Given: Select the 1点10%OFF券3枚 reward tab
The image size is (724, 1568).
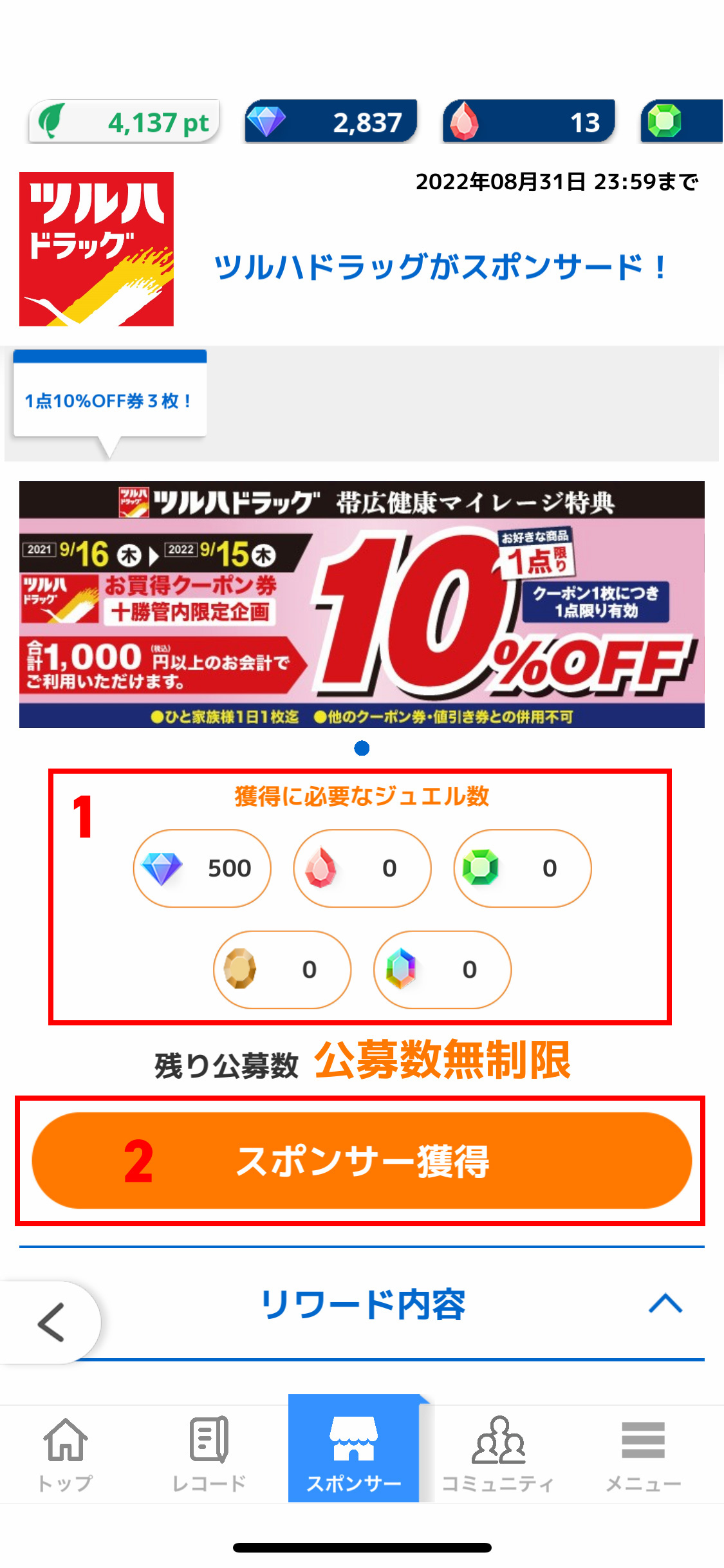Looking at the screenshot, I should click(x=109, y=400).
